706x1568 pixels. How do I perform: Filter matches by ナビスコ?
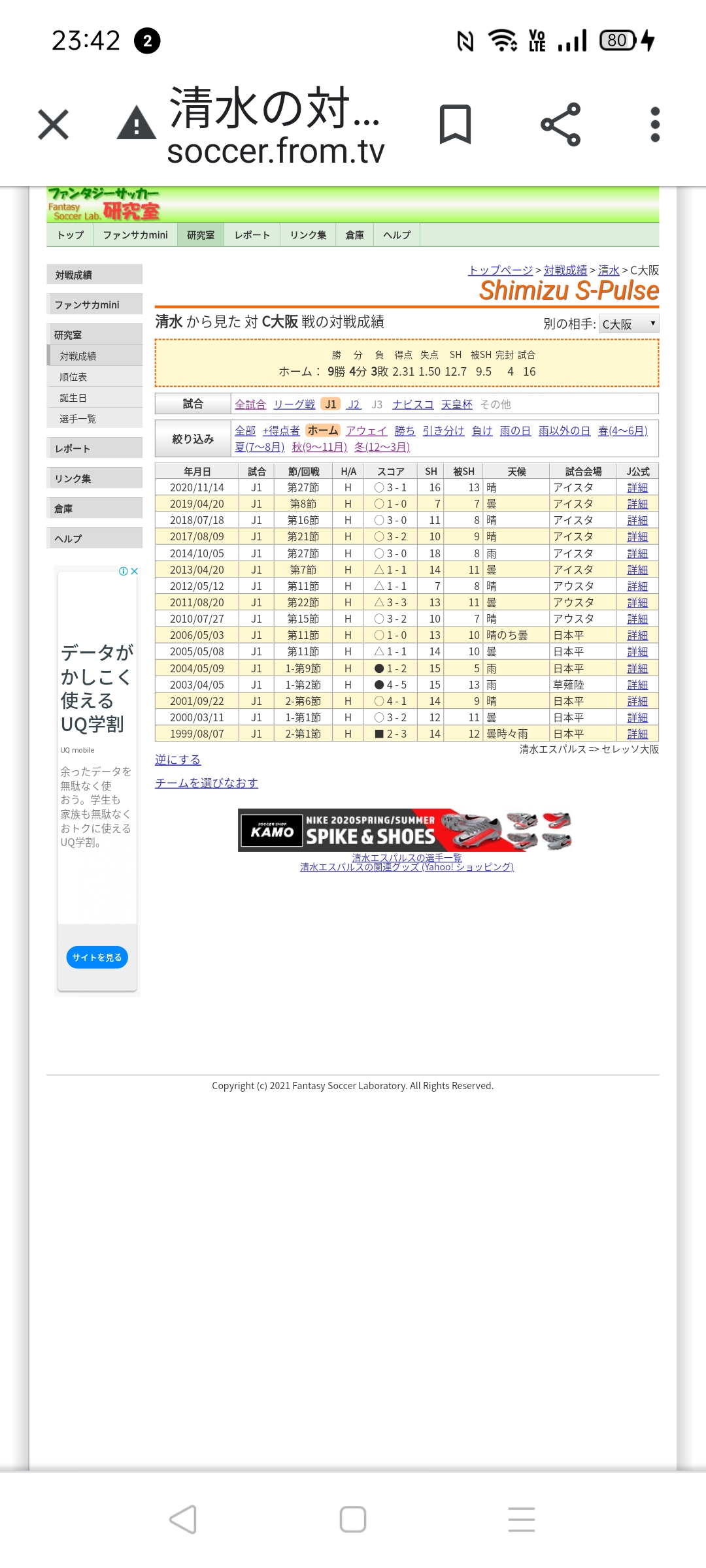pos(412,404)
